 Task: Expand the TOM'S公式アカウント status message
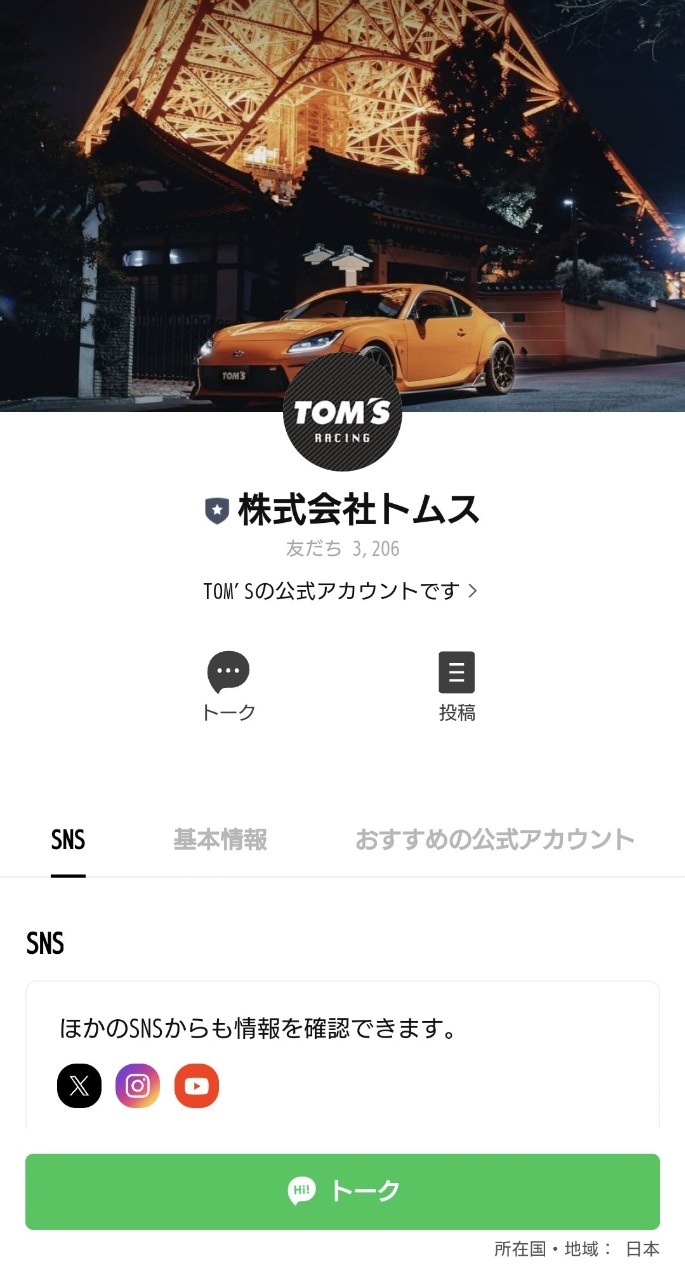tap(340, 590)
